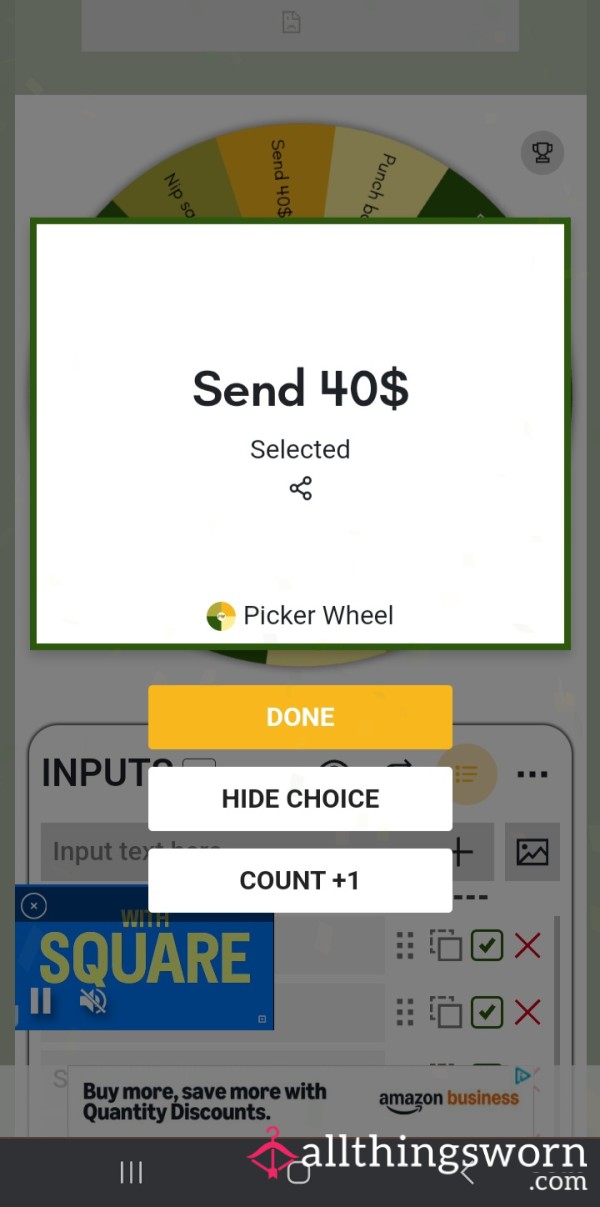Share the selected result
This screenshot has width=600, height=1207.
click(300, 489)
